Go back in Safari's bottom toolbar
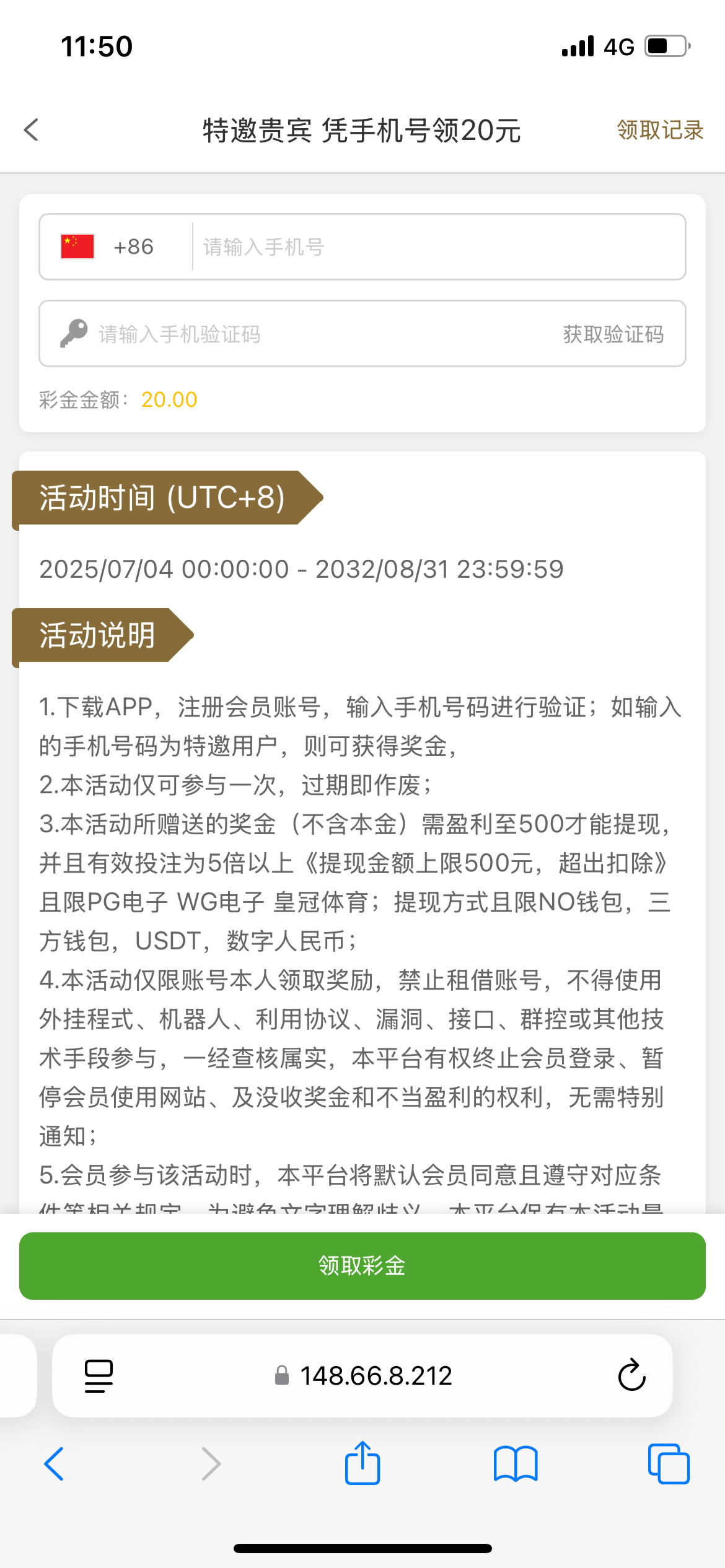The image size is (725, 1568). pos(54,1464)
